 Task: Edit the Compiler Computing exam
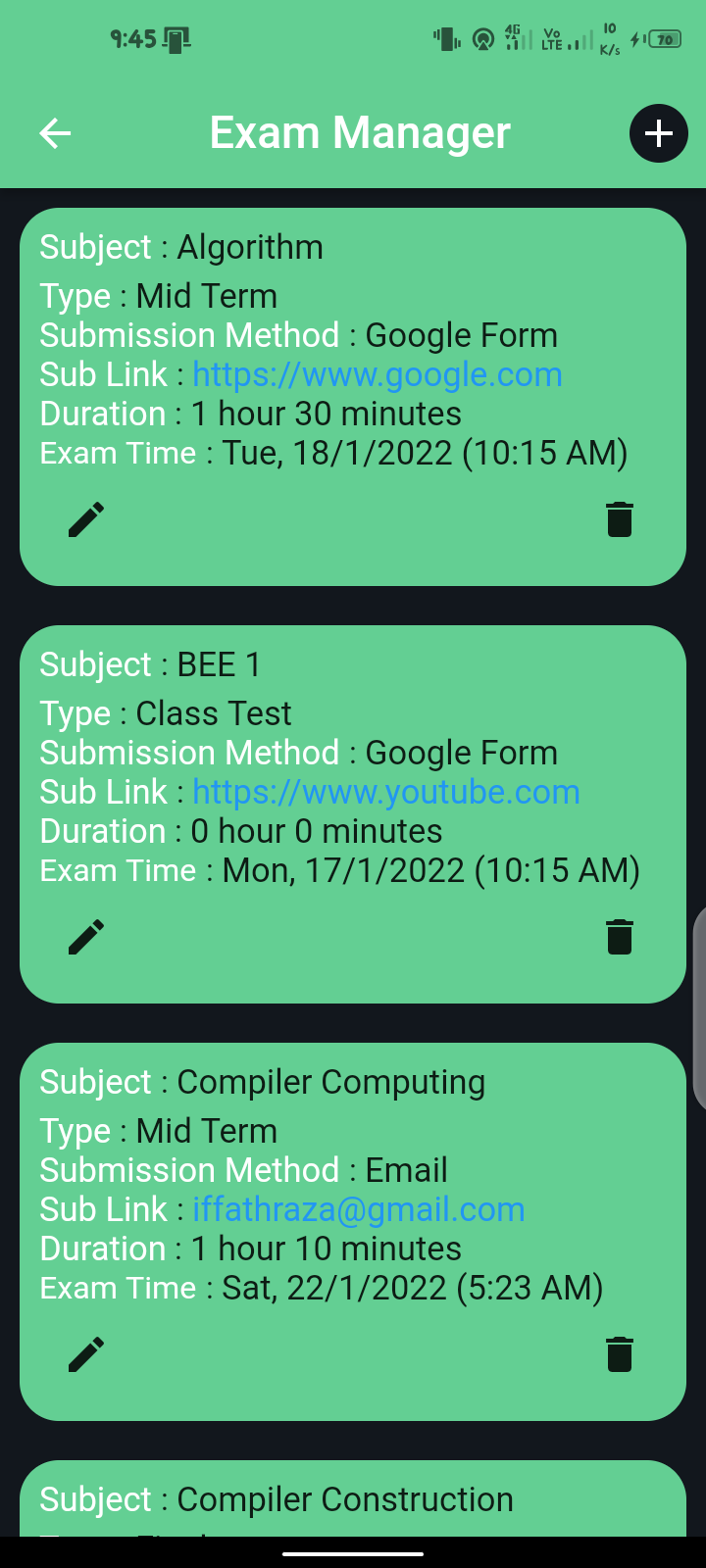(x=86, y=1354)
